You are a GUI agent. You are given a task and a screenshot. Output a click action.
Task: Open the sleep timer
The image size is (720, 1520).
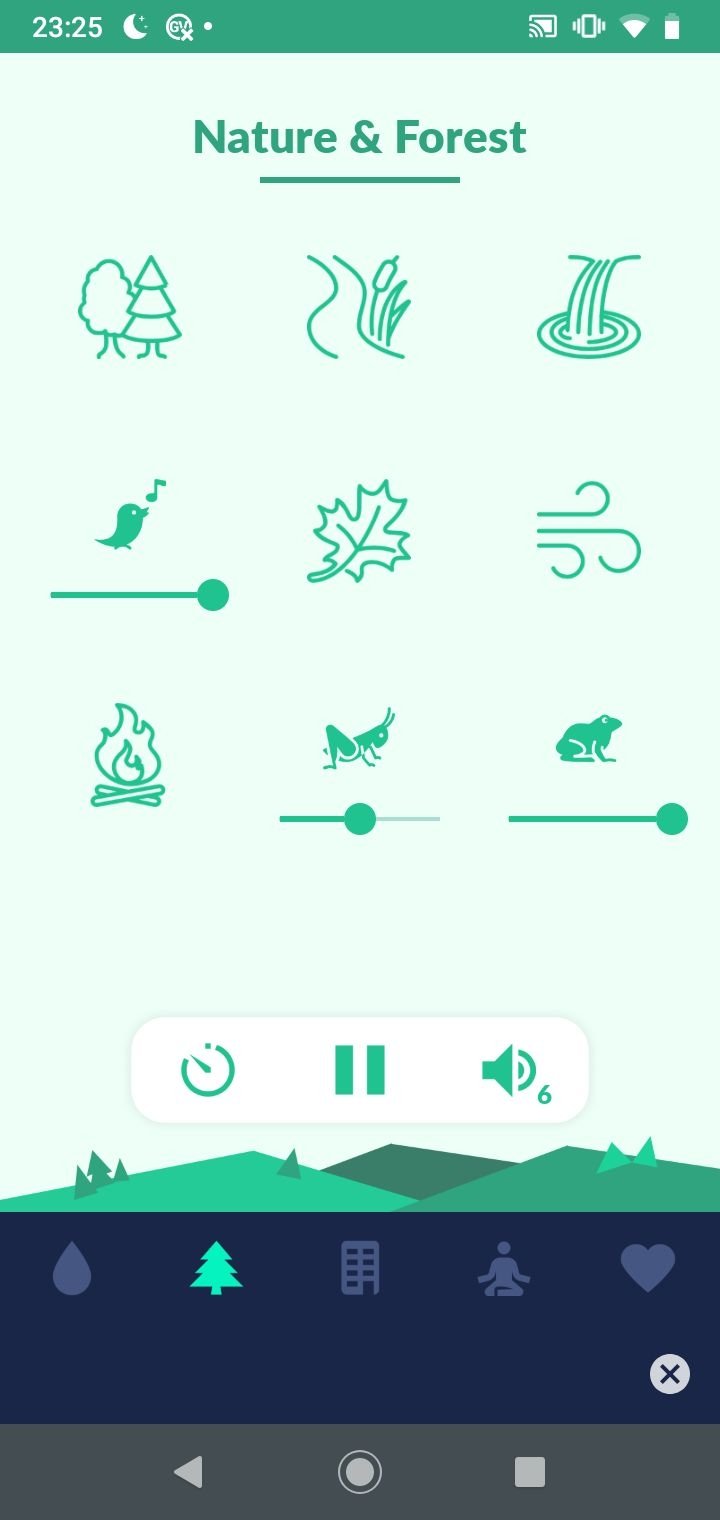[208, 1070]
